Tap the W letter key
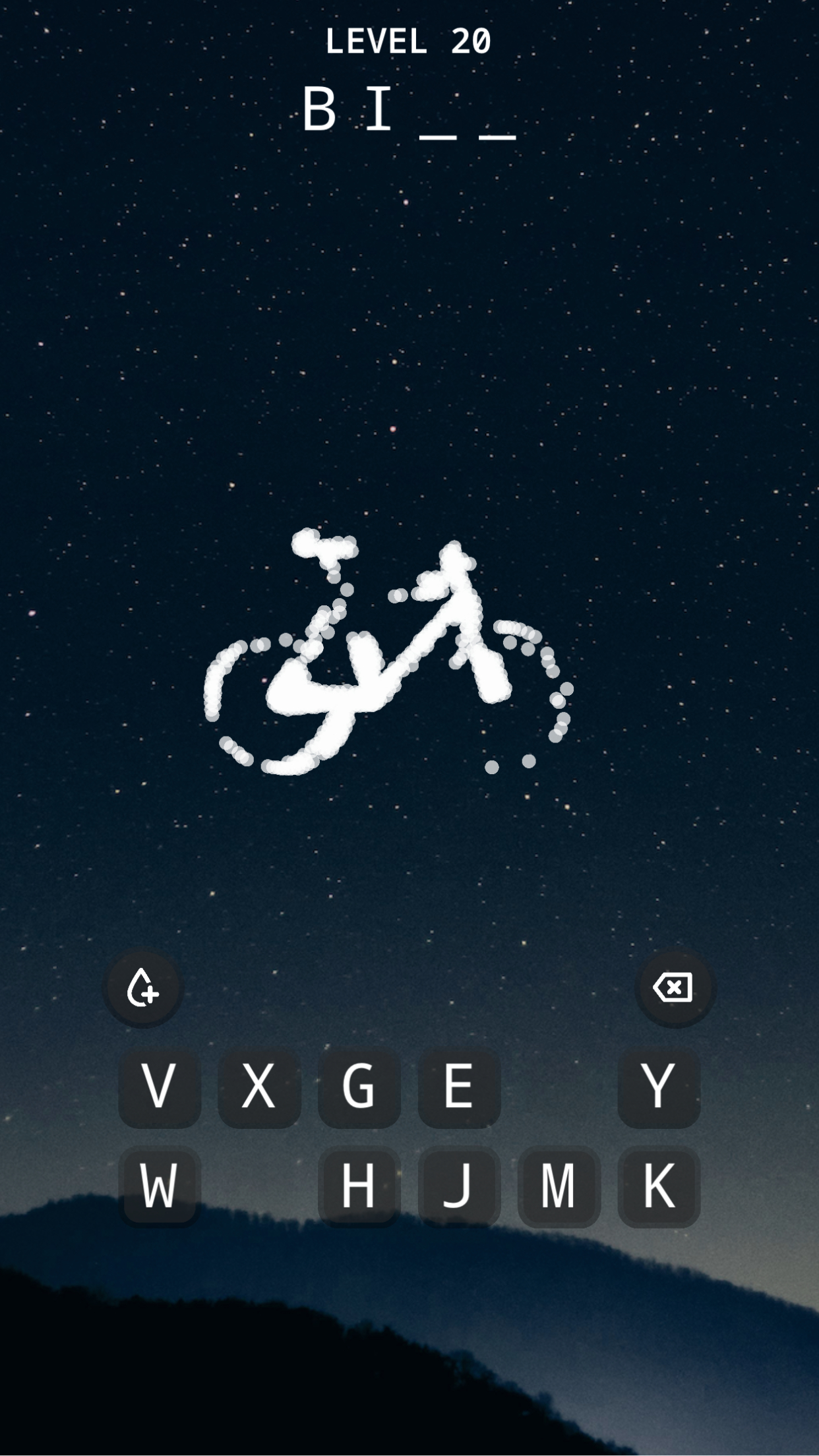 click(160, 1186)
